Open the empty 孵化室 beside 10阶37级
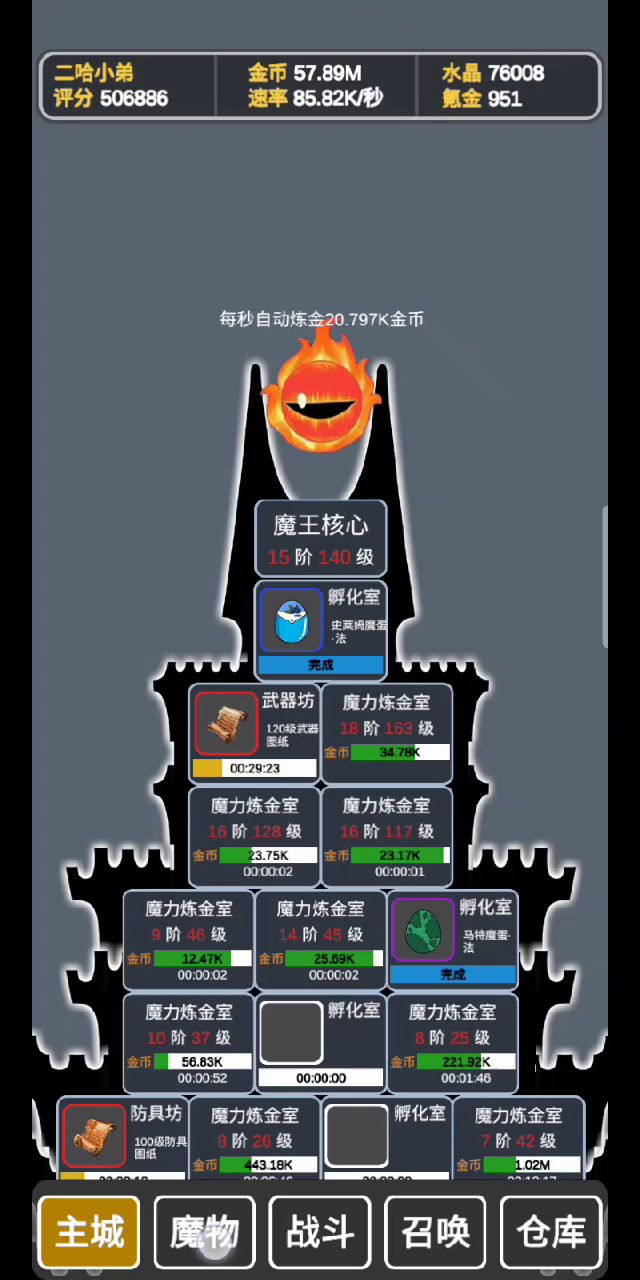Viewport: 640px width, 1280px height. click(320, 1043)
